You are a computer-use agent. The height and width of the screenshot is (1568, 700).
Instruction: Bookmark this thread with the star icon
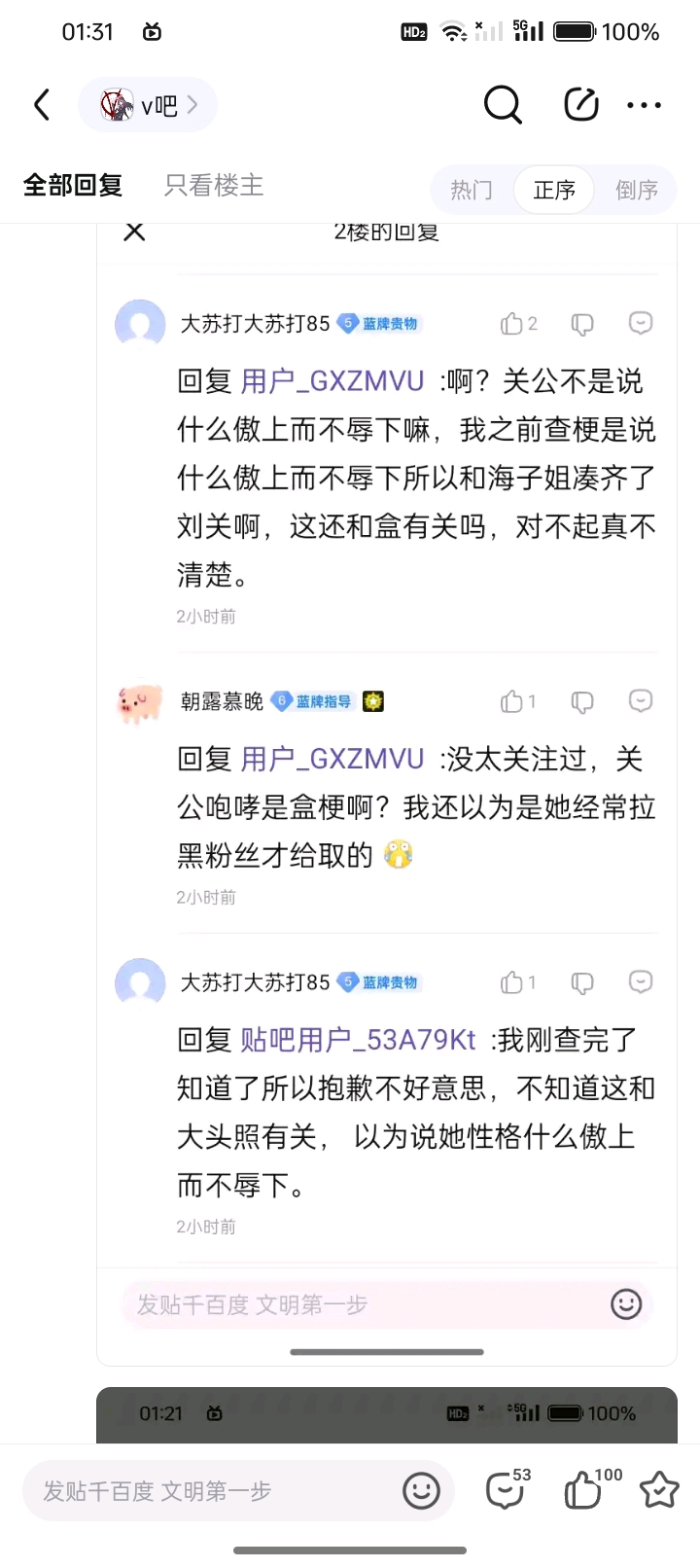pos(659,1490)
